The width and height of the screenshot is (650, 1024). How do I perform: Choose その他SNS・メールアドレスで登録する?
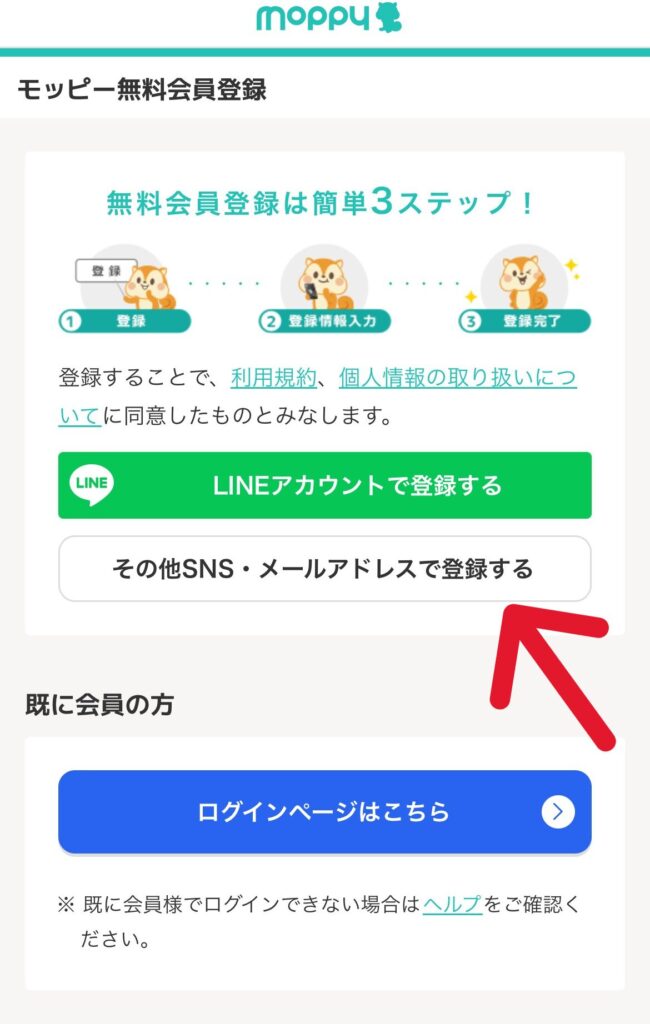click(x=324, y=569)
